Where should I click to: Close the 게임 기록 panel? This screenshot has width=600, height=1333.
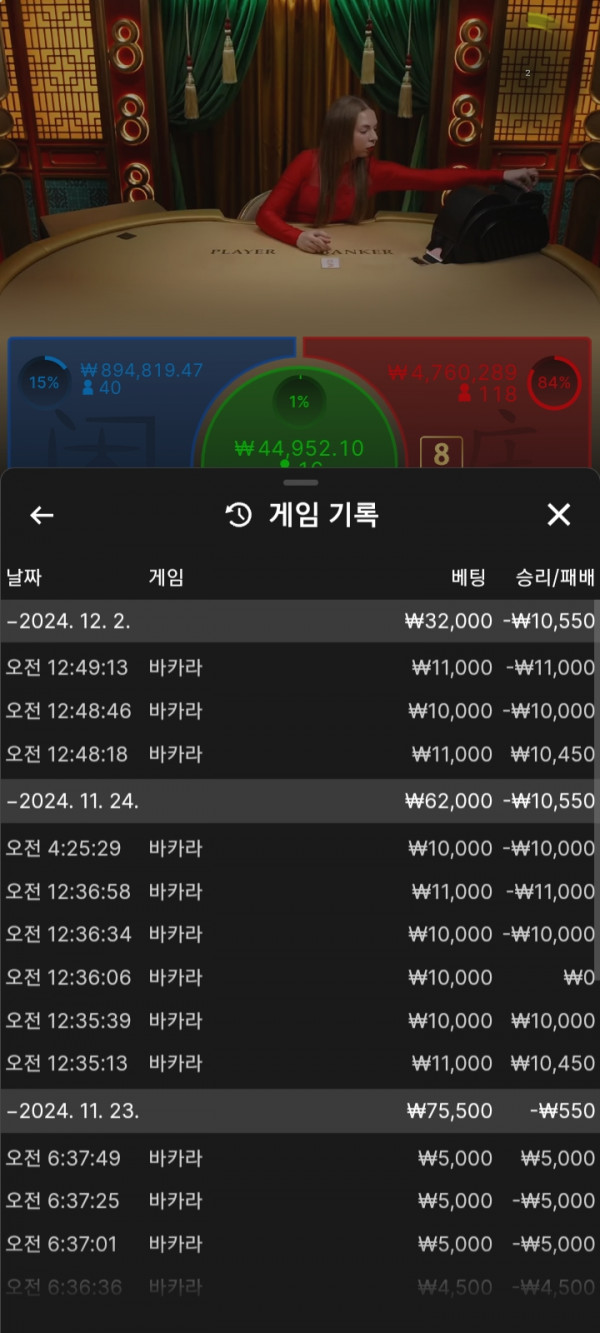(x=558, y=515)
